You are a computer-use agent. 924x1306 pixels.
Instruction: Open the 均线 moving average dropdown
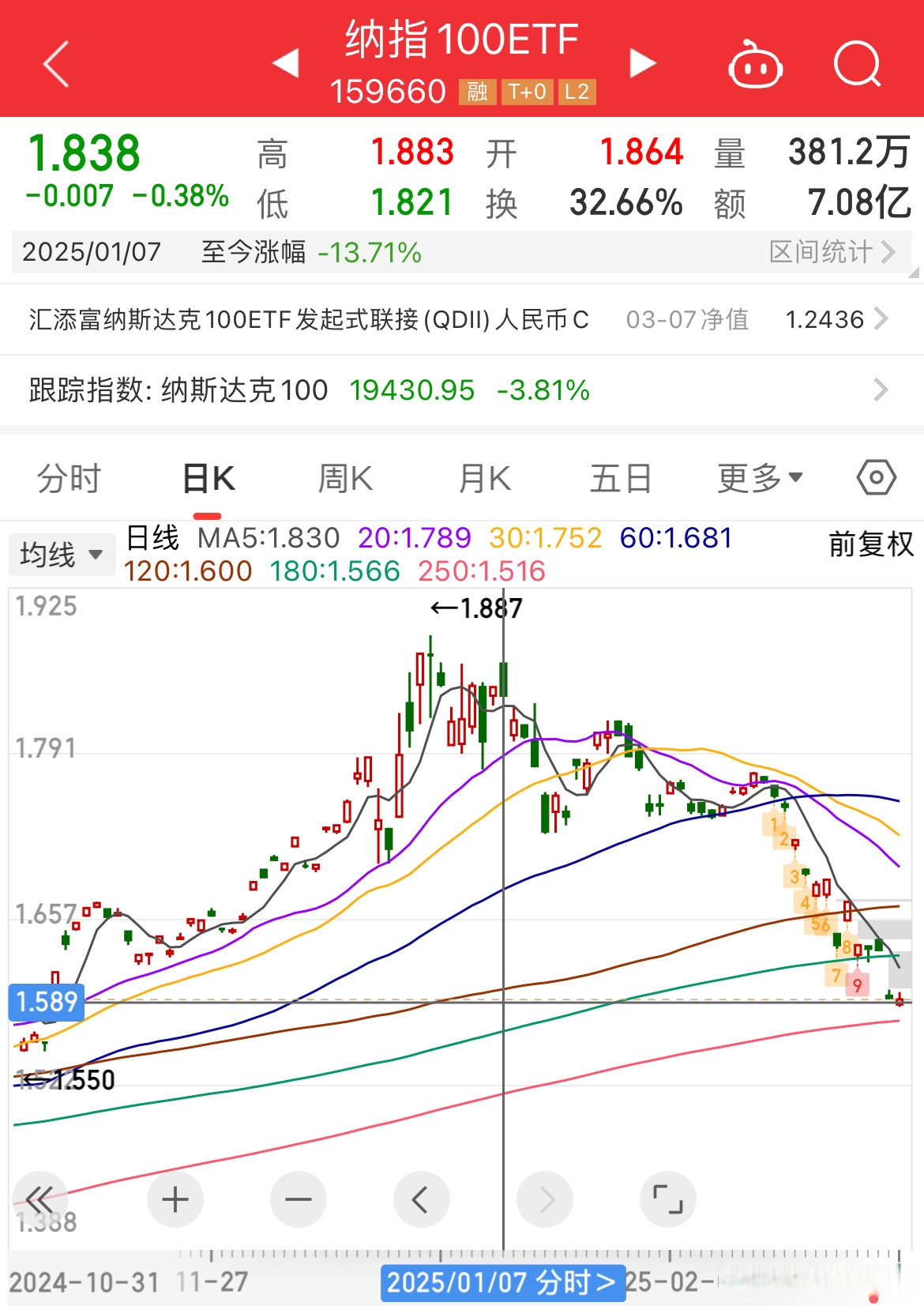point(62,554)
